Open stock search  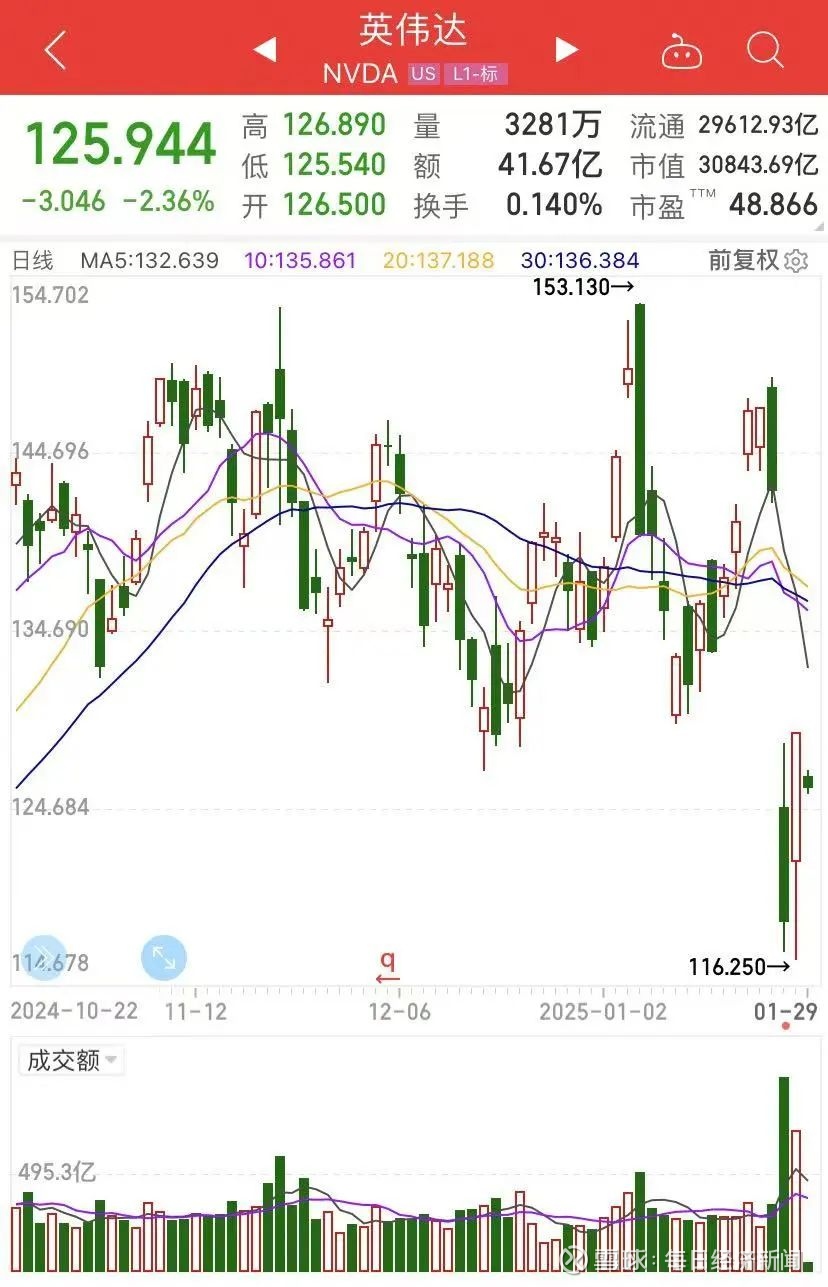(765, 49)
